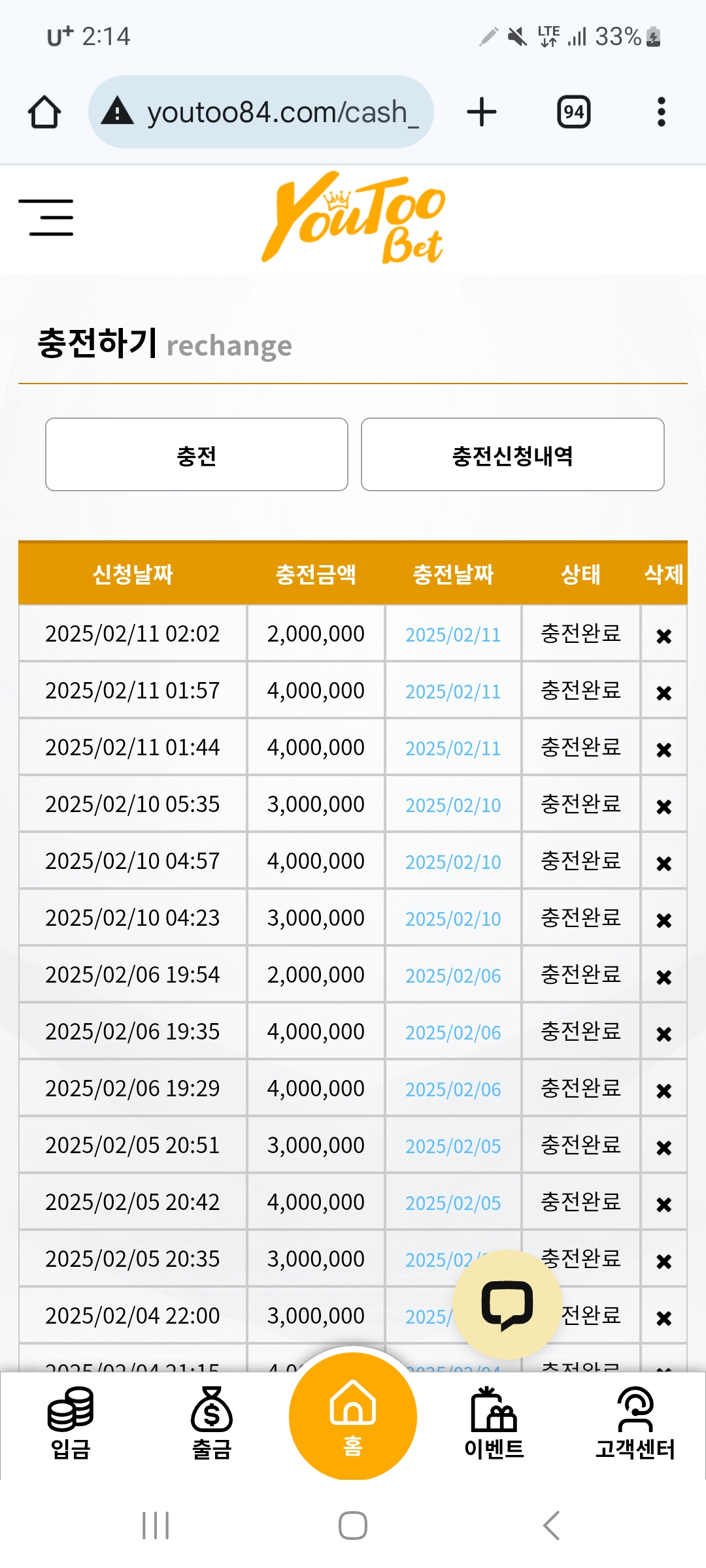Remove the 2025/02/06 19:54 record
The image size is (706, 1568).
(664, 977)
